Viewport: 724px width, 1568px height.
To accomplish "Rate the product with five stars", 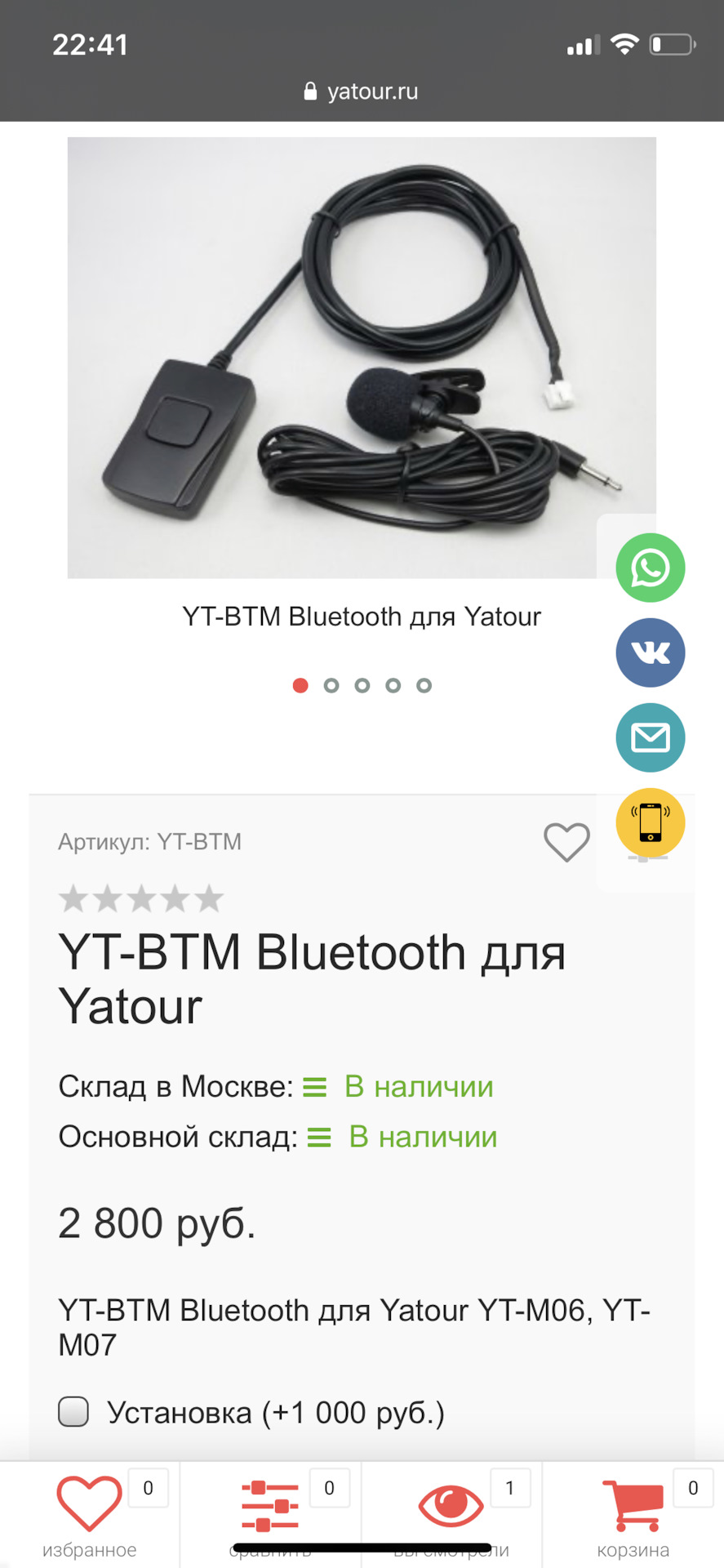I will (210, 899).
